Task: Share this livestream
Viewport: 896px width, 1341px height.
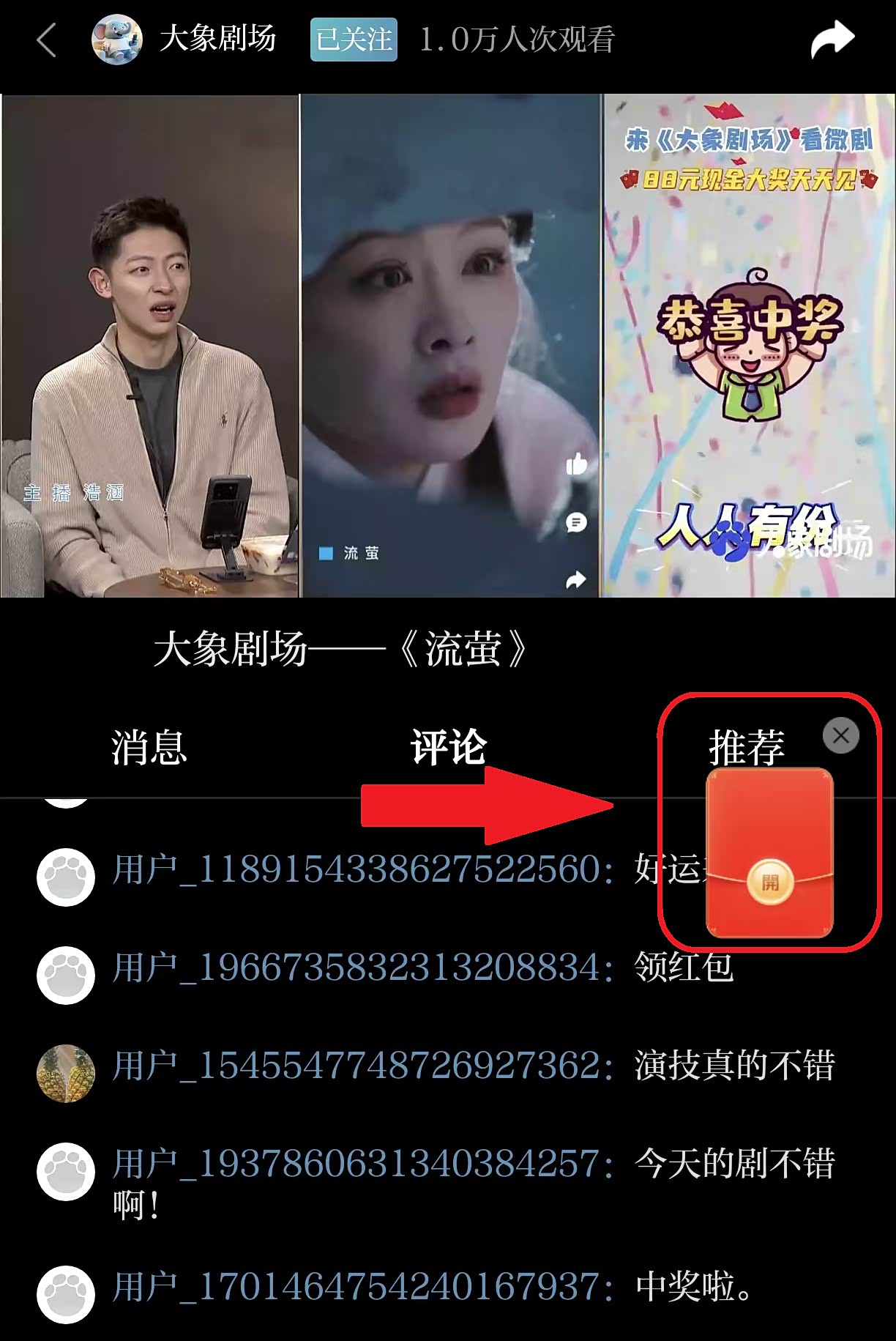Action: [832, 40]
